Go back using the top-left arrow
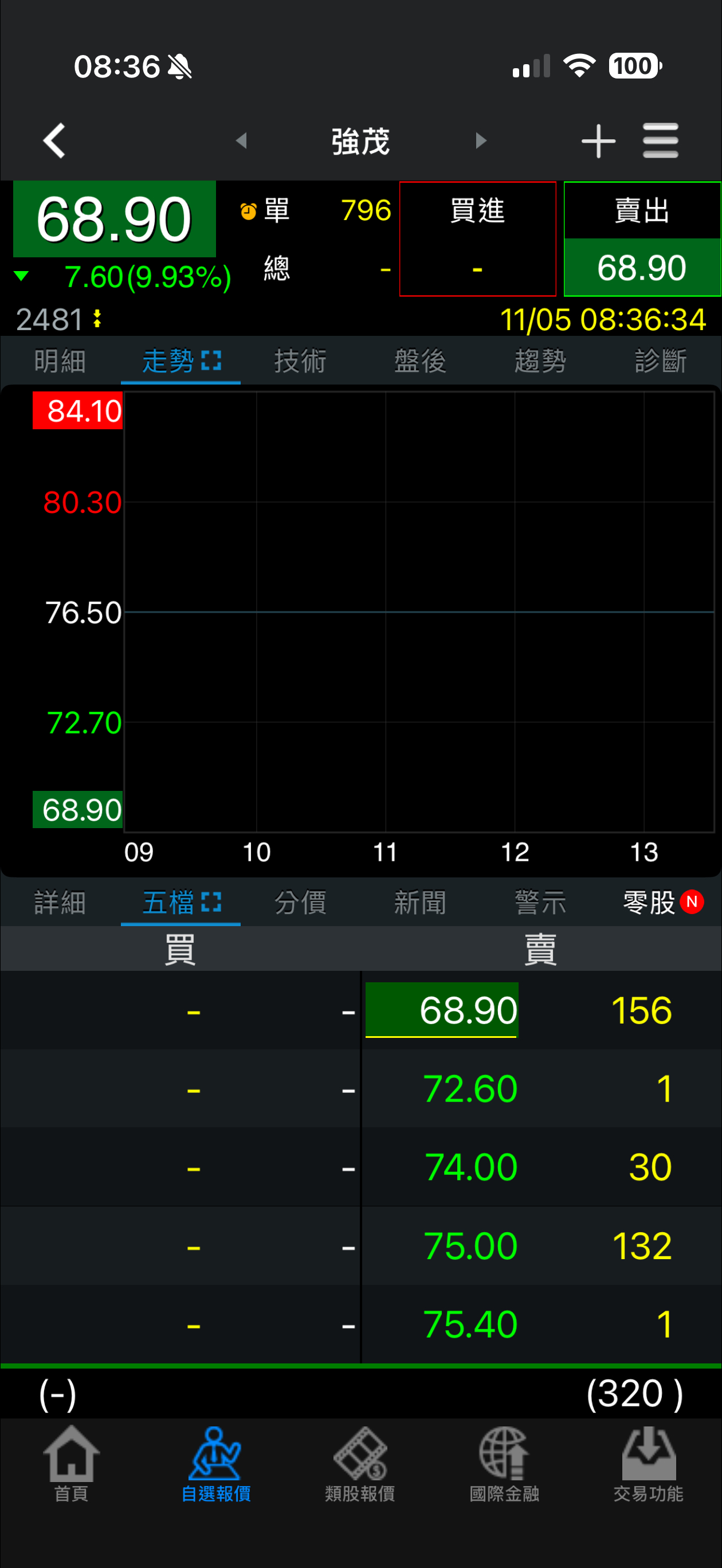722x1568 pixels. pyautogui.click(x=54, y=140)
